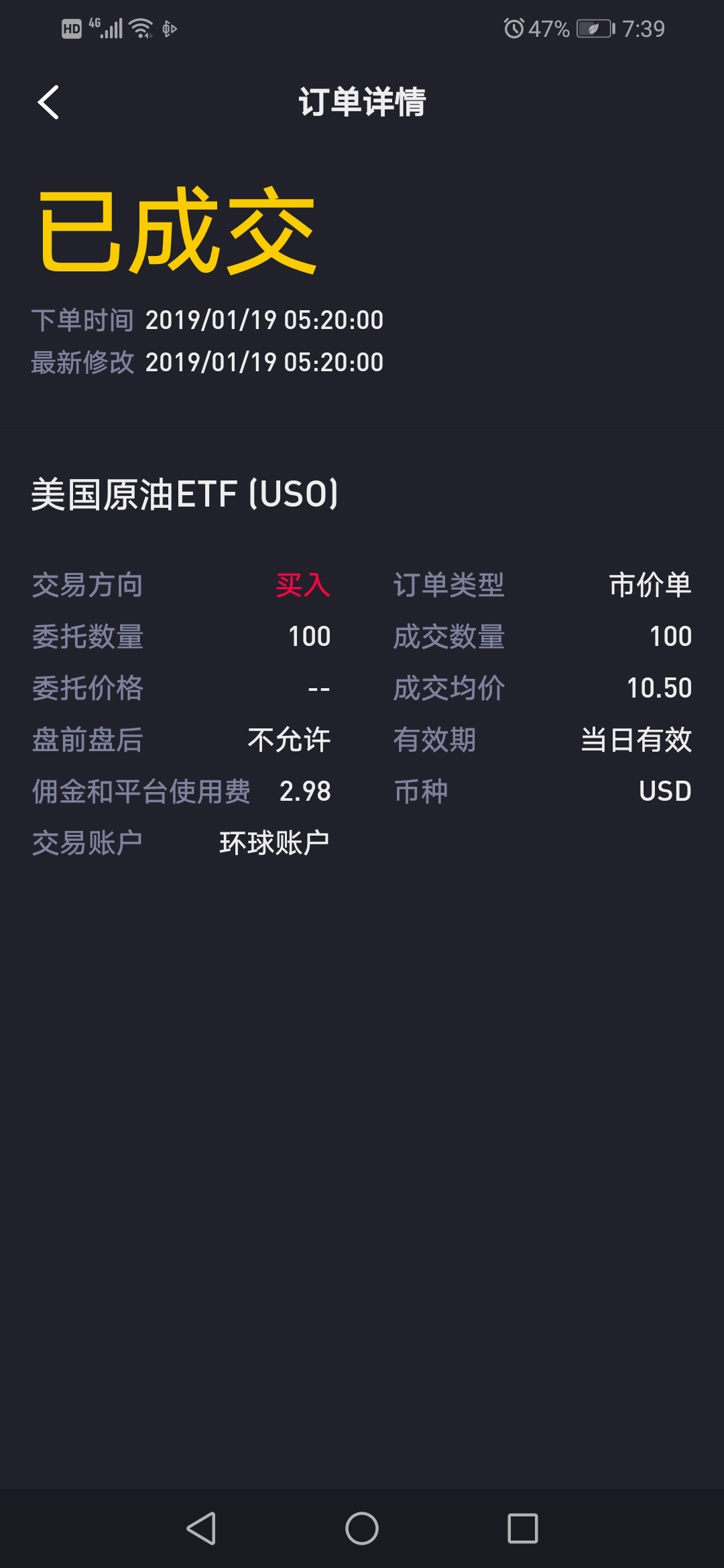Go to the home screen
This screenshot has width=724, height=1568.
coord(362,1528)
